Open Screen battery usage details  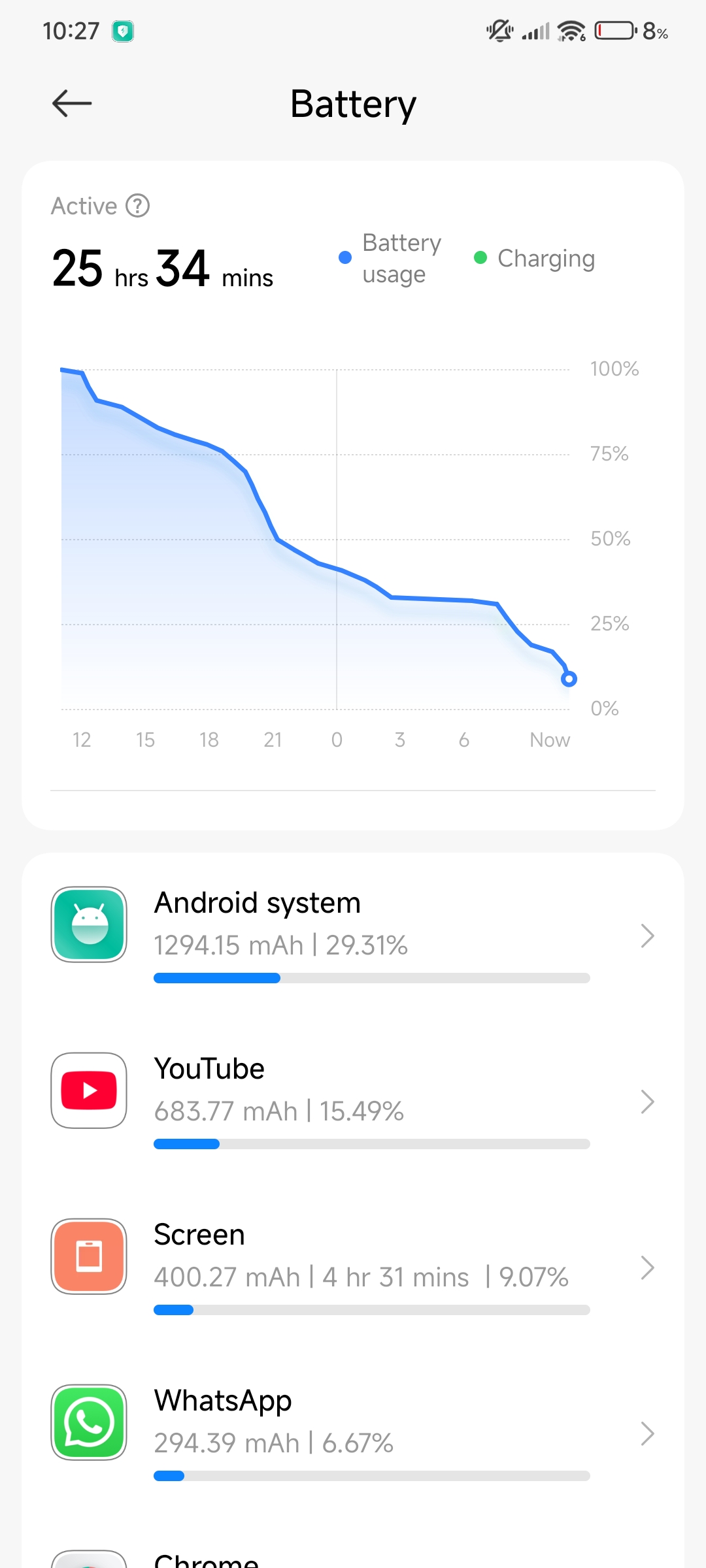(x=353, y=1267)
